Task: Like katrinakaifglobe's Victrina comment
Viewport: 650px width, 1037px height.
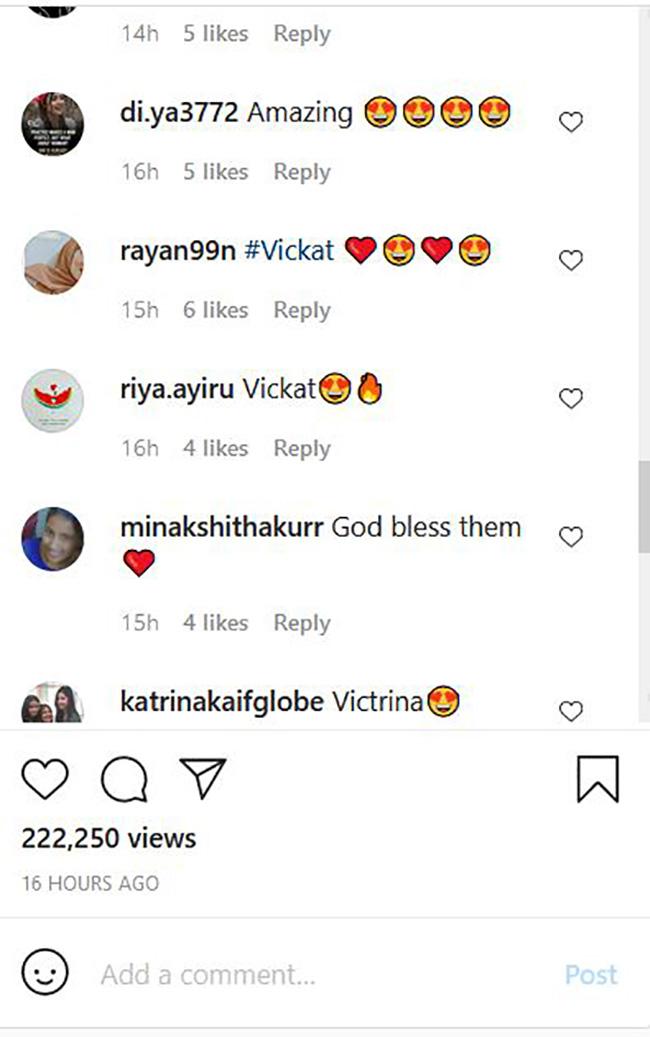Action: coord(570,711)
